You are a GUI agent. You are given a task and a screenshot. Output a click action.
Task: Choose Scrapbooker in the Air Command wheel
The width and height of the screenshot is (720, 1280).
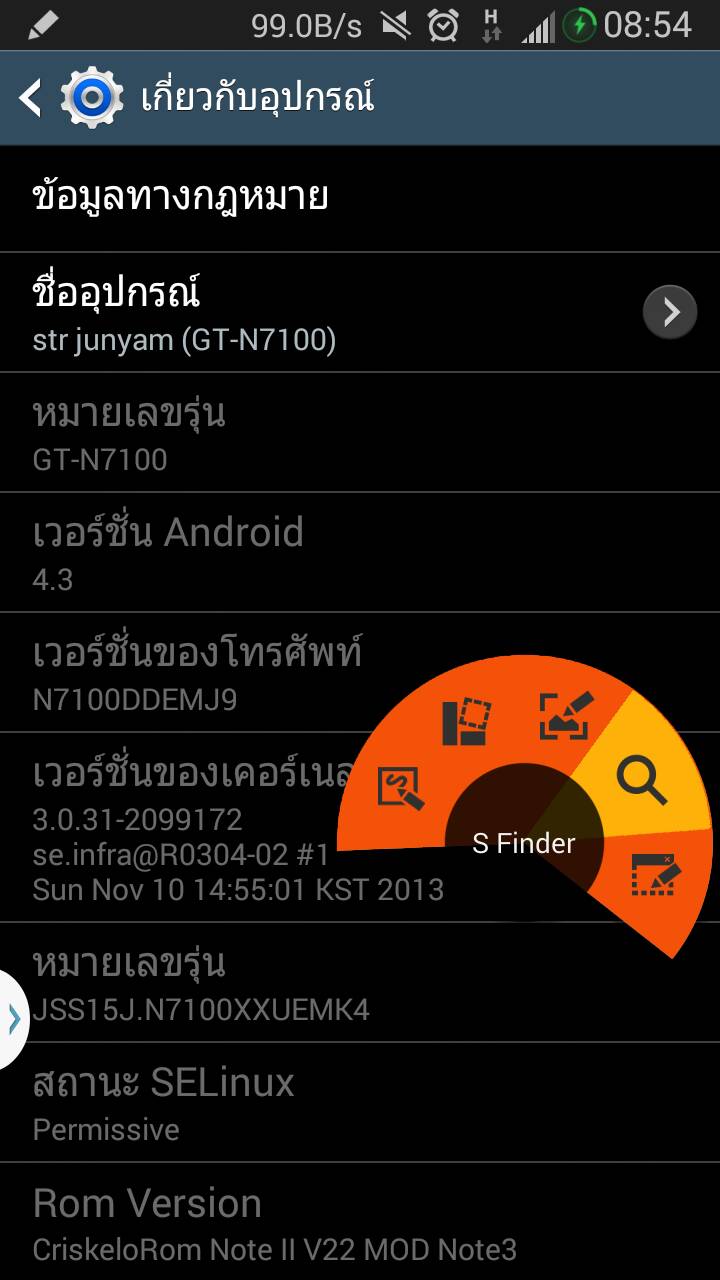(x=467, y=722)
